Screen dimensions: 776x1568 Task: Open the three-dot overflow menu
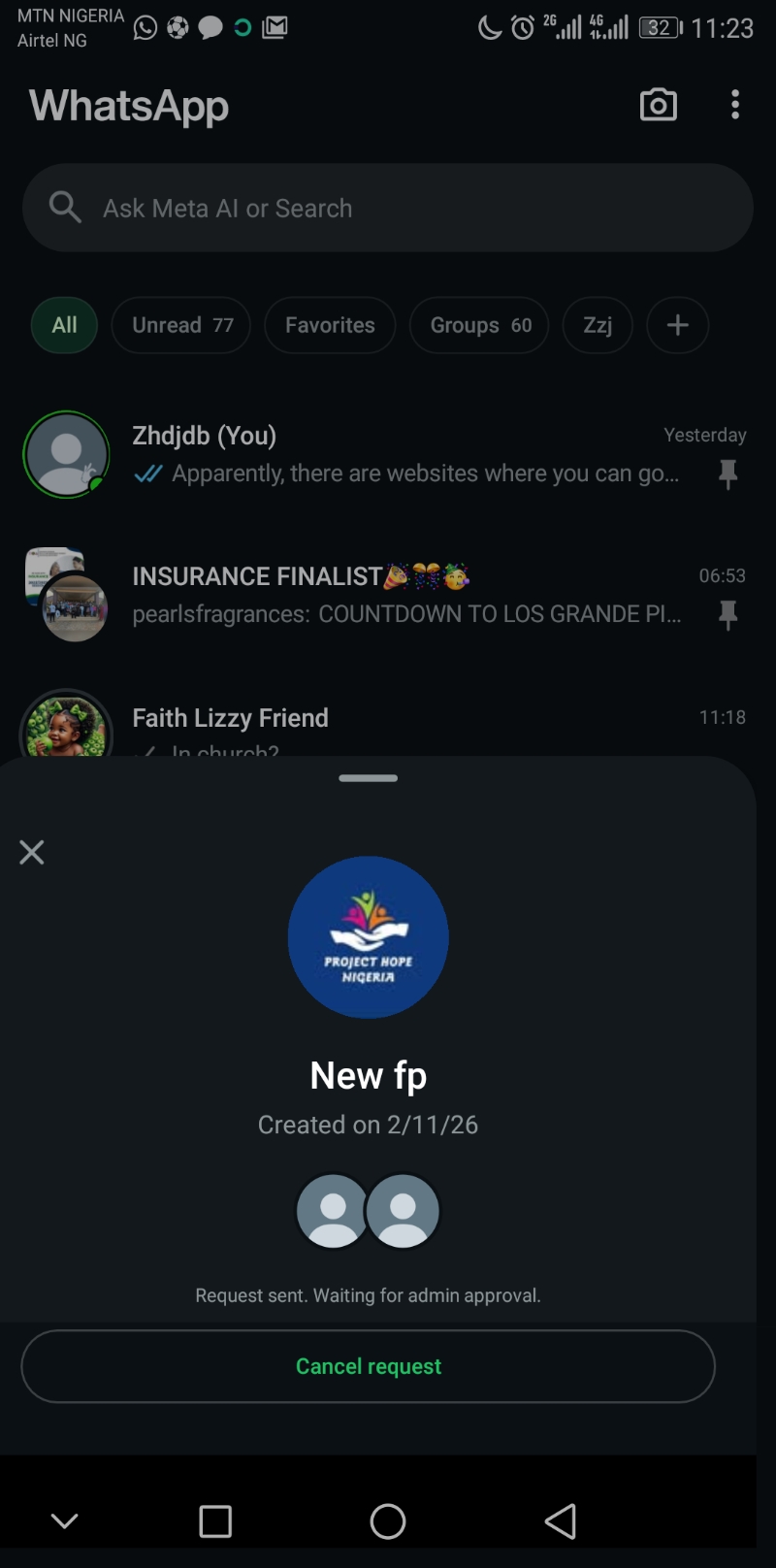735,105
